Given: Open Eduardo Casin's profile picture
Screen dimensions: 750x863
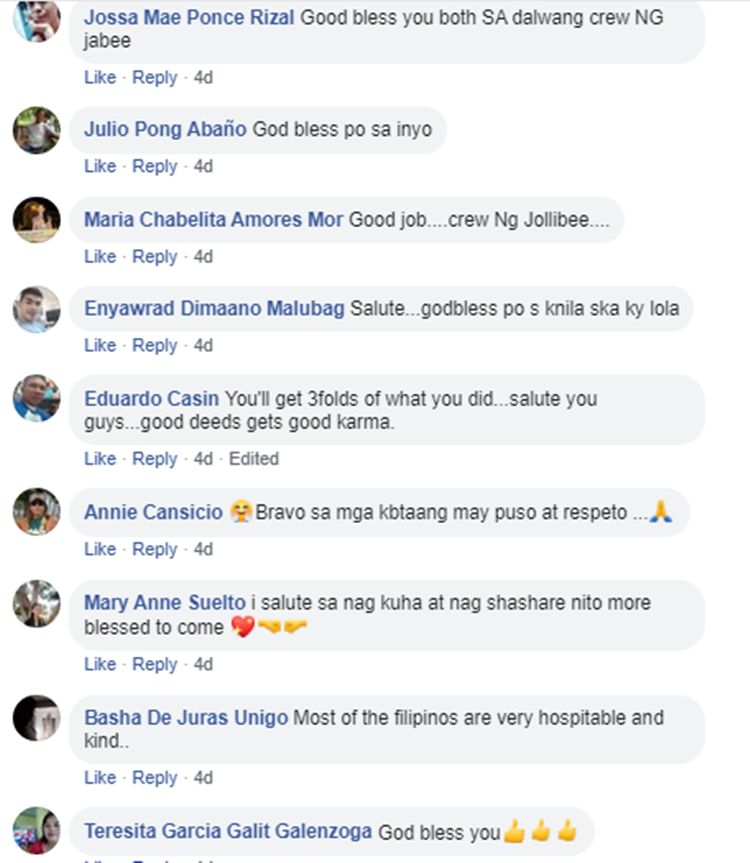Looking at the screenshot, I should point(36,398).
